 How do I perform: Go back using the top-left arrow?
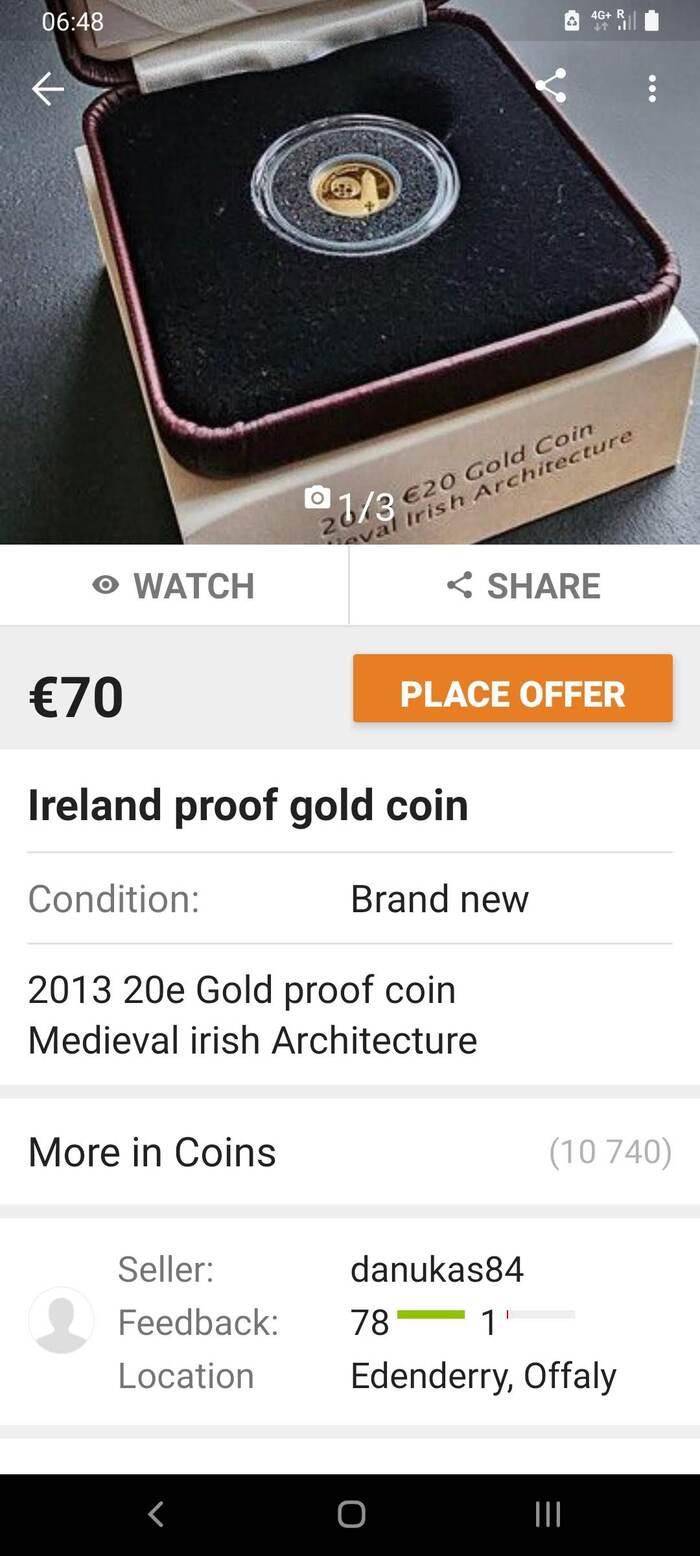click(47, 89)
